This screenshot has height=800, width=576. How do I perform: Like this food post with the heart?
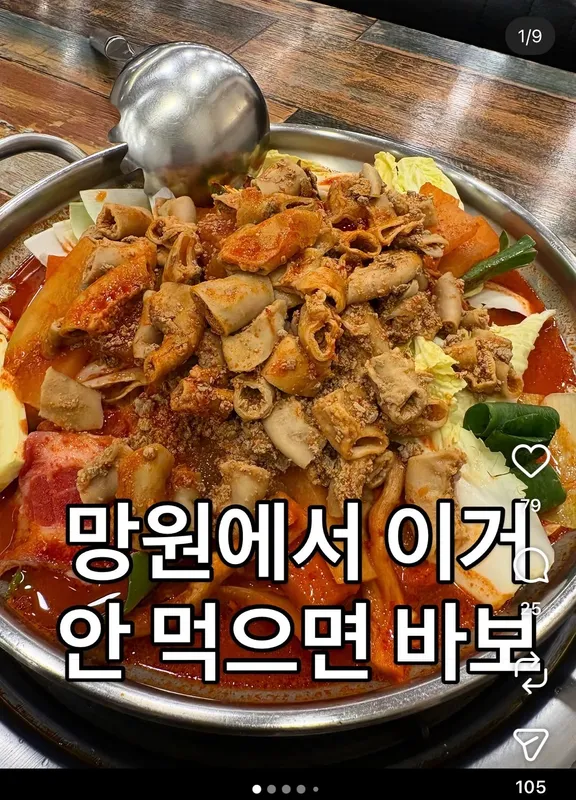[531, 461]
